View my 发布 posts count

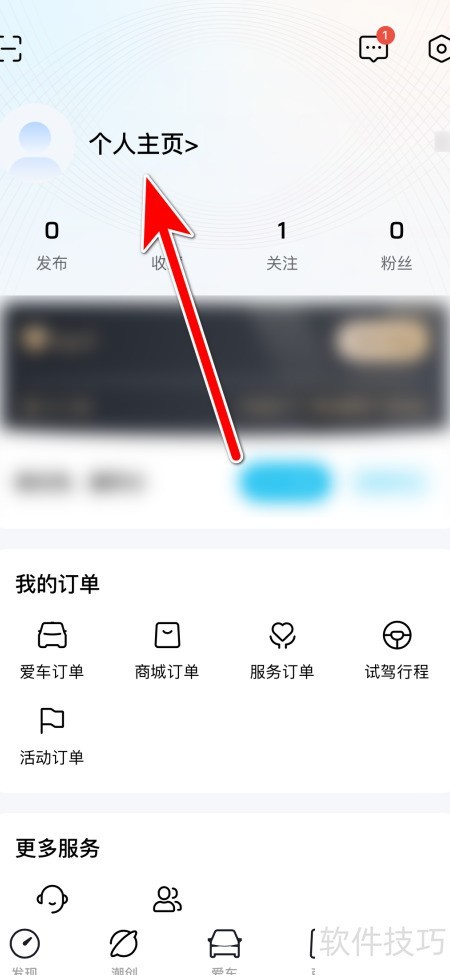52,246
